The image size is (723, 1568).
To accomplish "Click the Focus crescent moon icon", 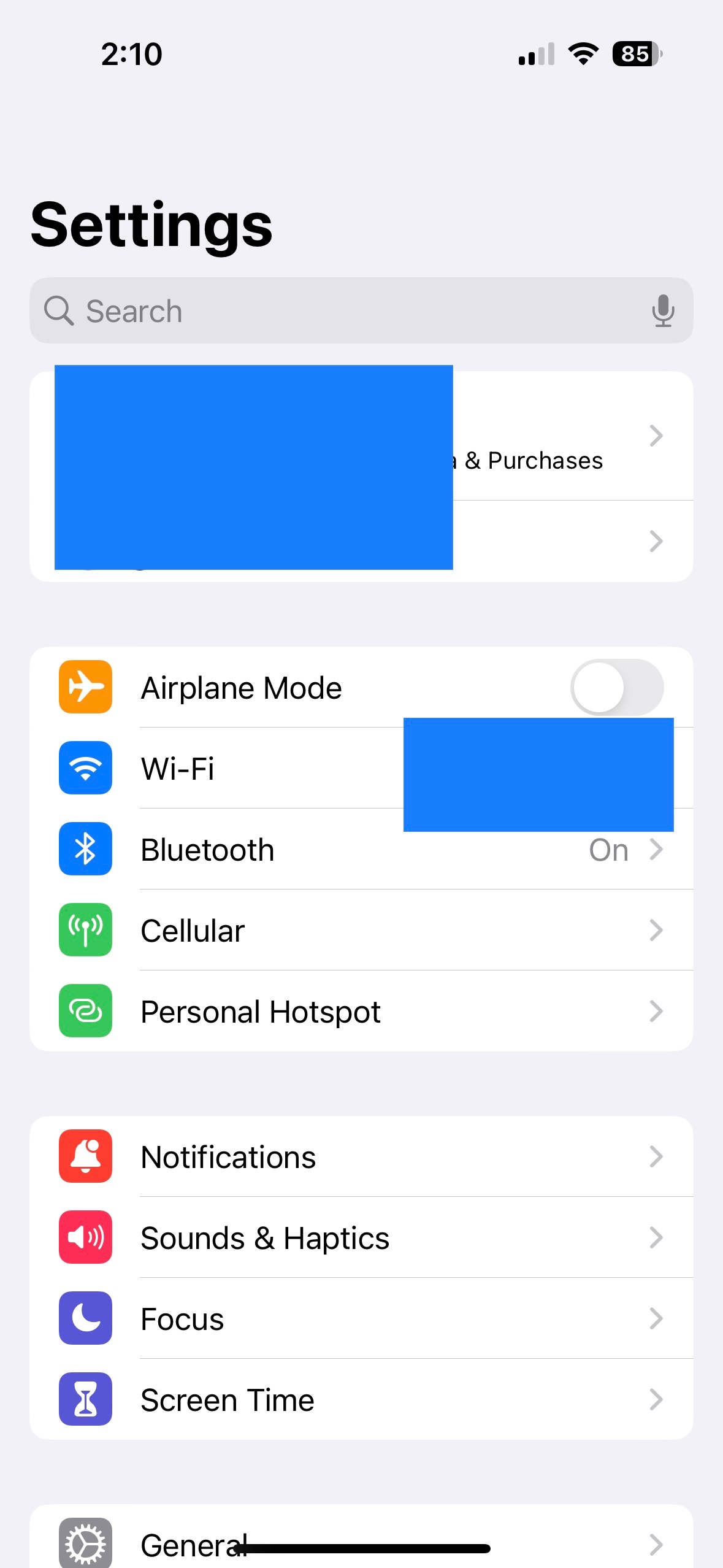I will pos(85,1318).
